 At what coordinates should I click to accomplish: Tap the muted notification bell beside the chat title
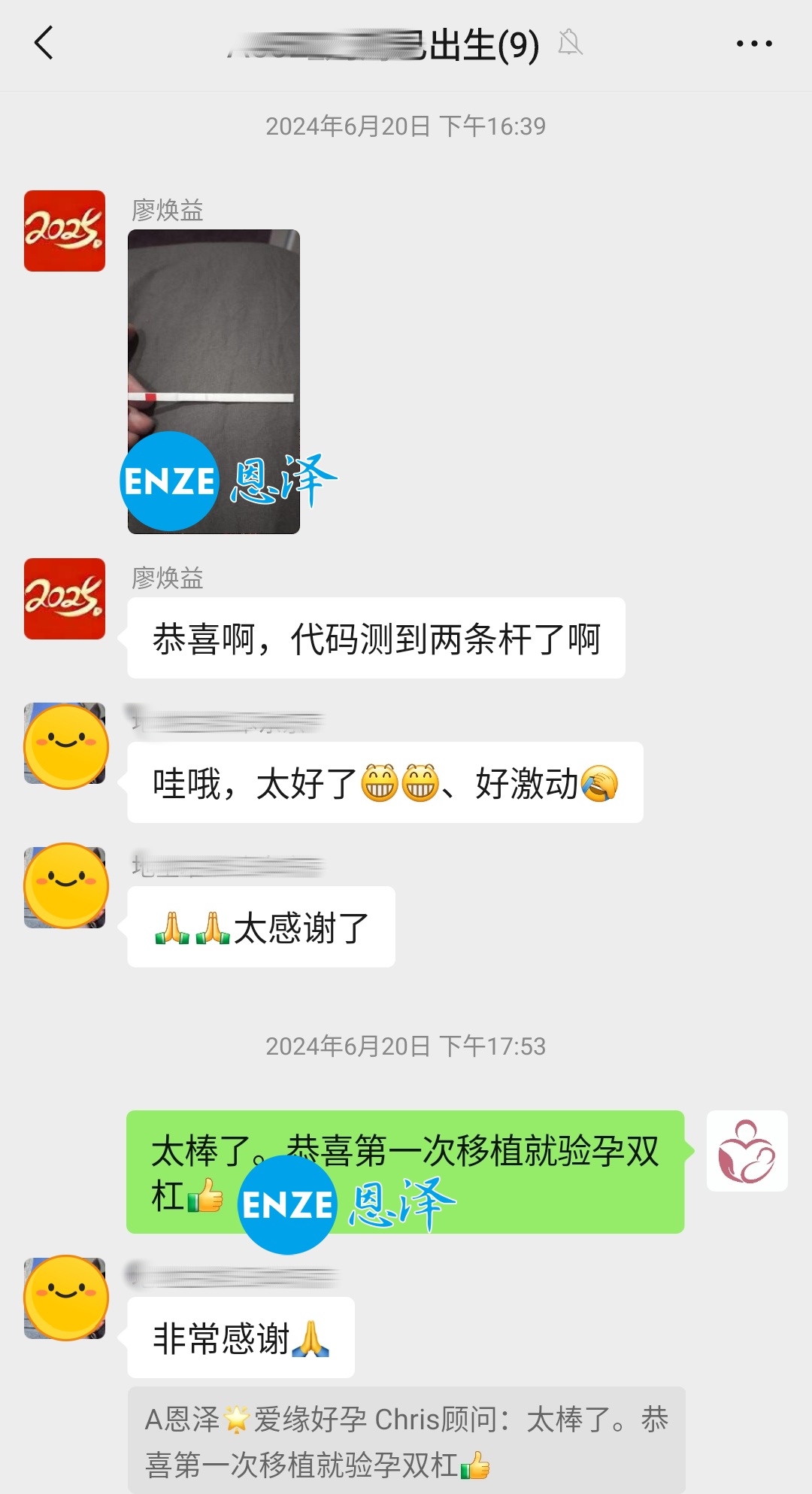[x=569, y=43]
